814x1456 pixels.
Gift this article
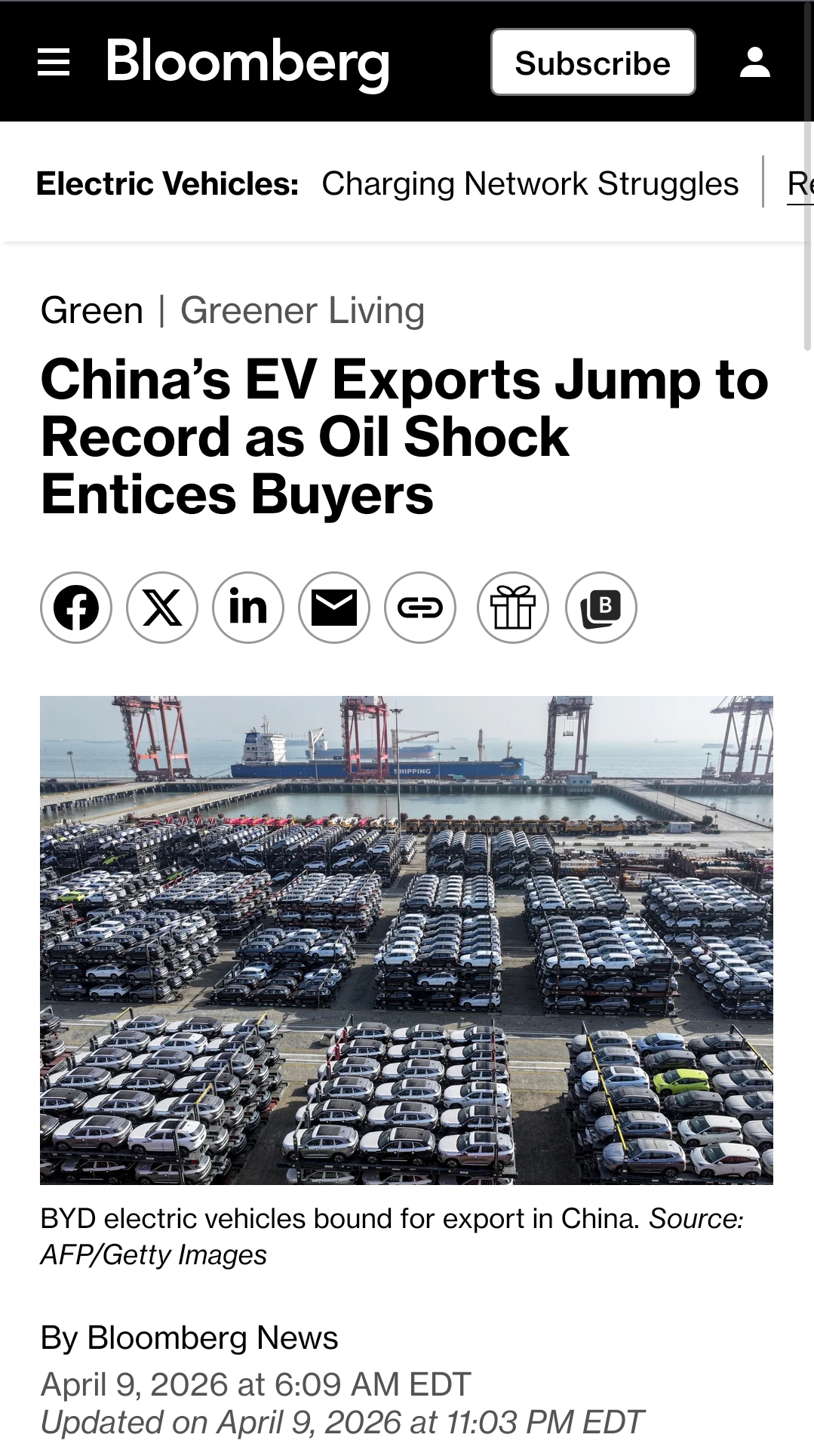click(x=513, y=608)
